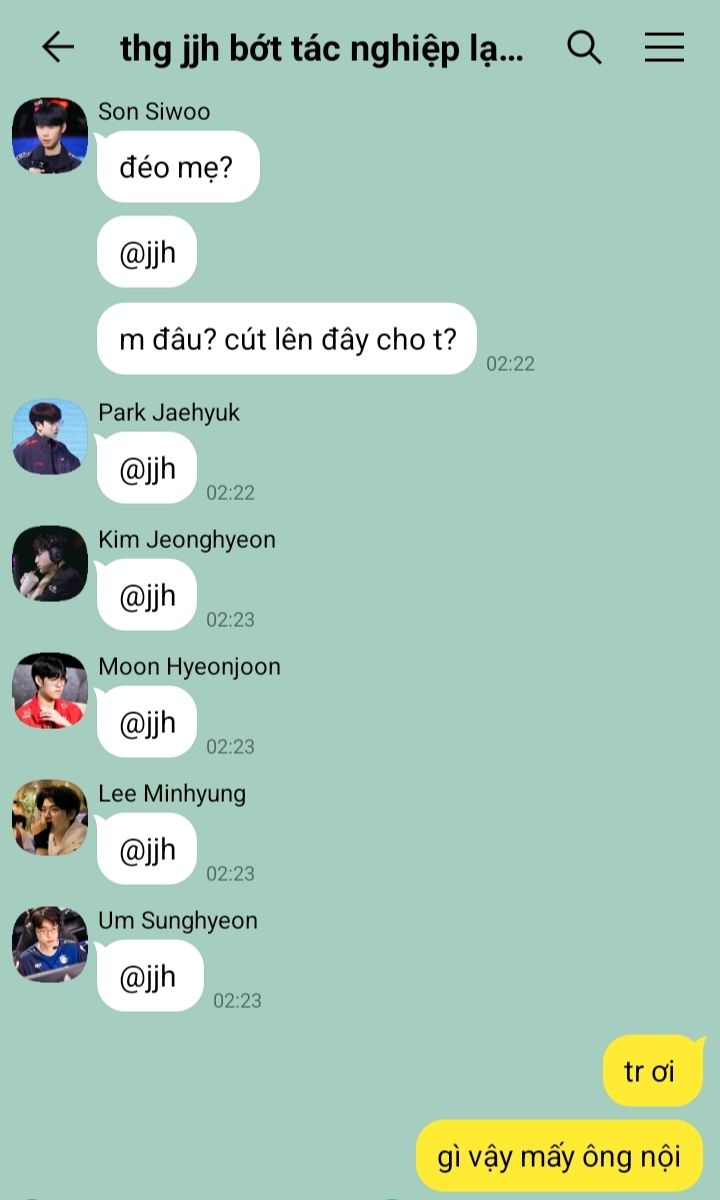
Task: View Lee Minhyung's avatar
Action: click(50, 818)
